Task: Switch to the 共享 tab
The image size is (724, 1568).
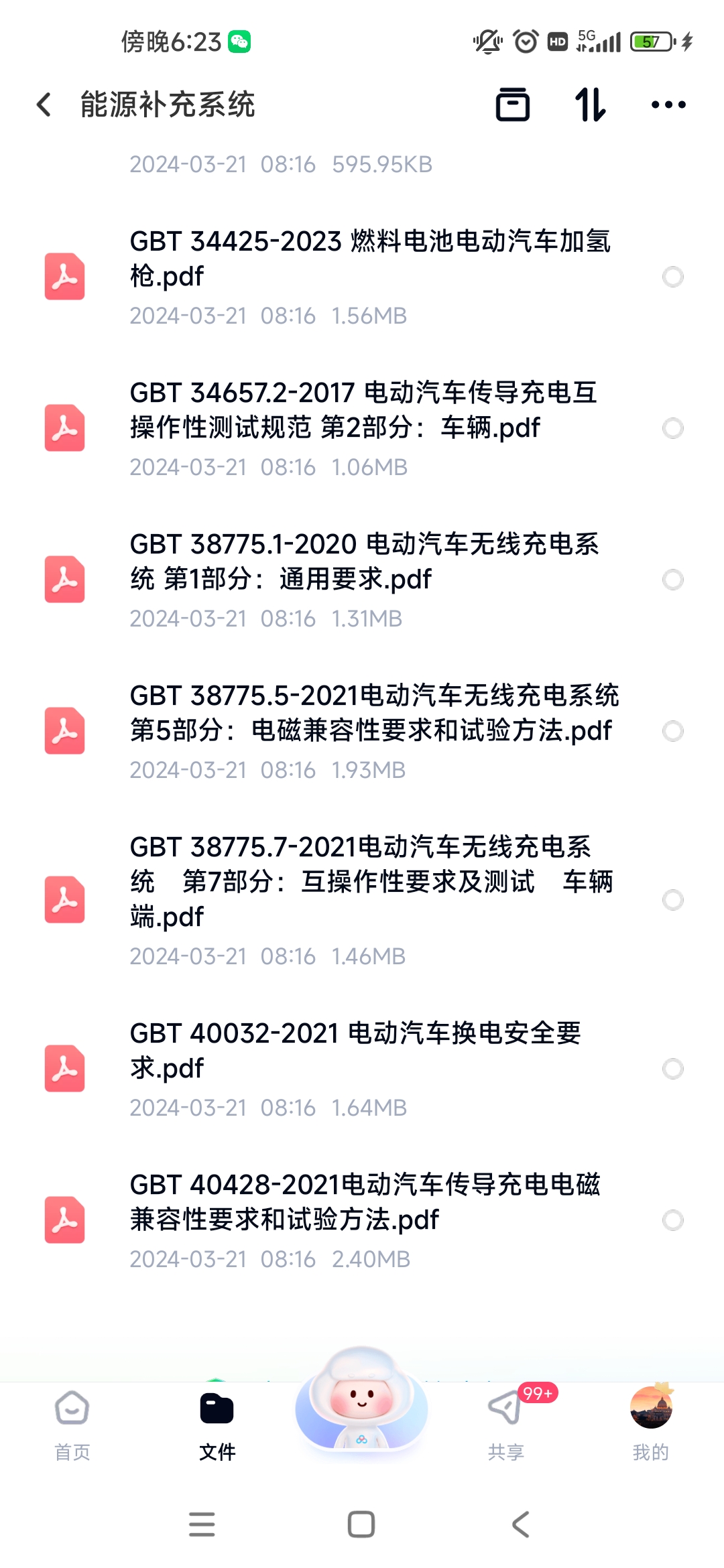Action: (505, 1425)
